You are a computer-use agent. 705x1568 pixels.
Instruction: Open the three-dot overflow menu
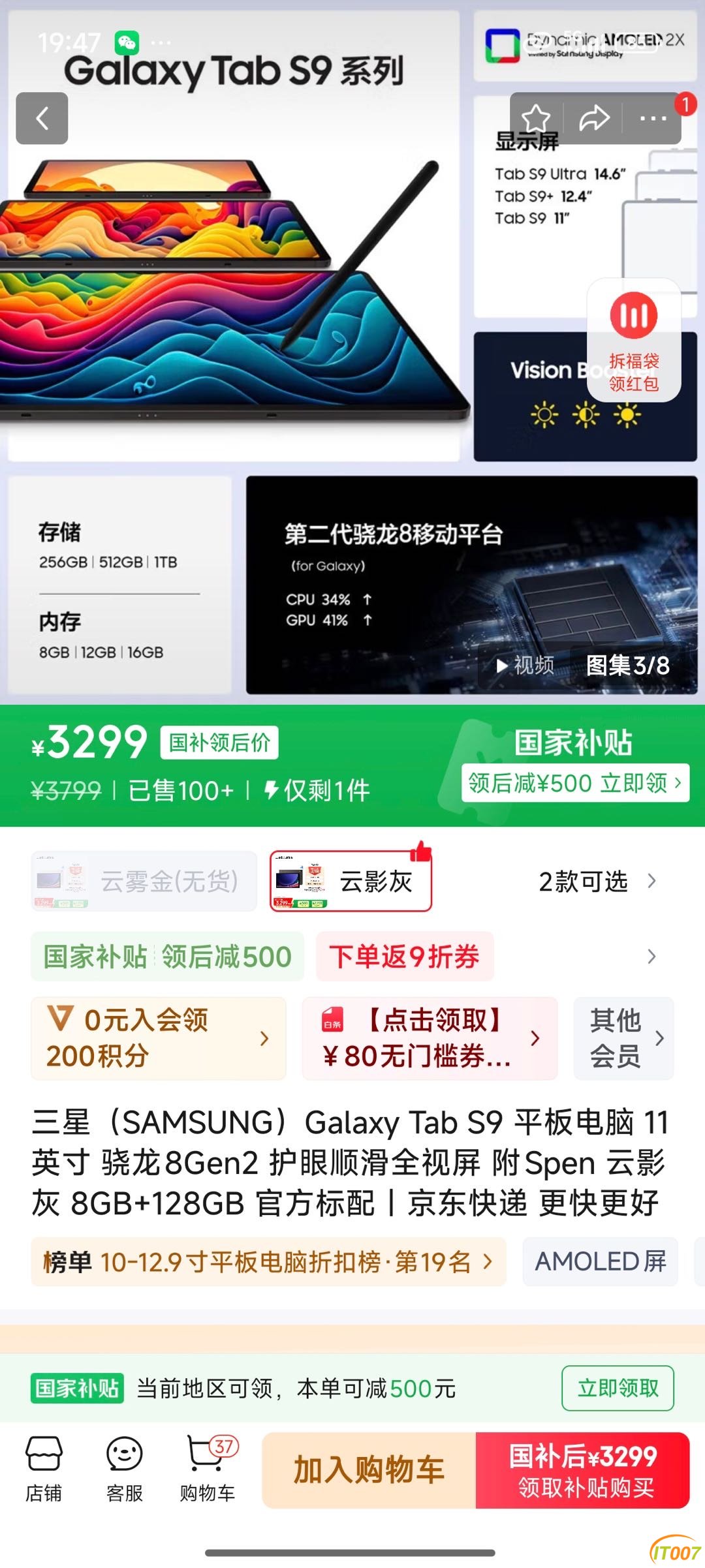coord(653,118)
